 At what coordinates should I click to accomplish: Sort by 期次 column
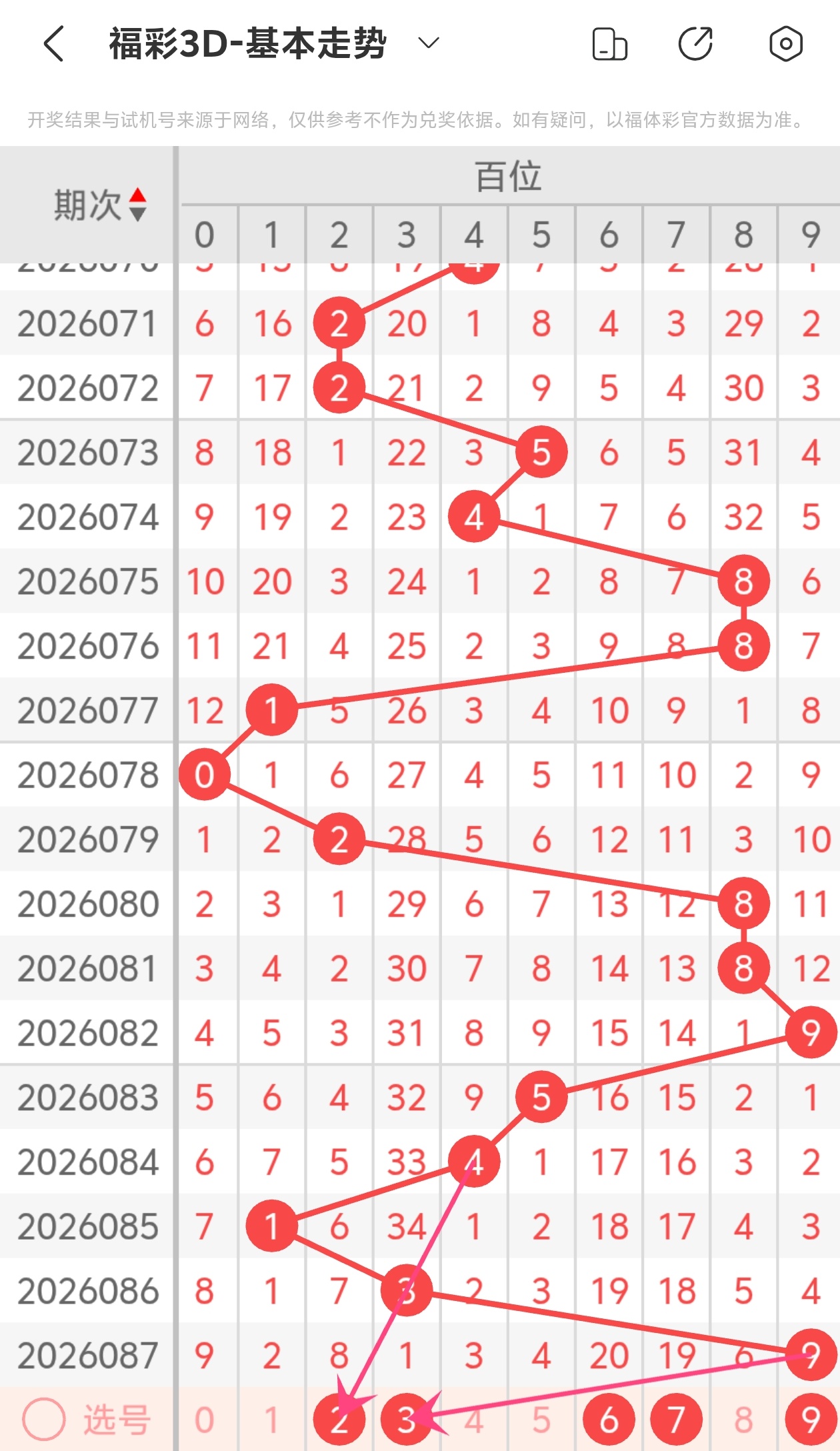tap(137, 204)
